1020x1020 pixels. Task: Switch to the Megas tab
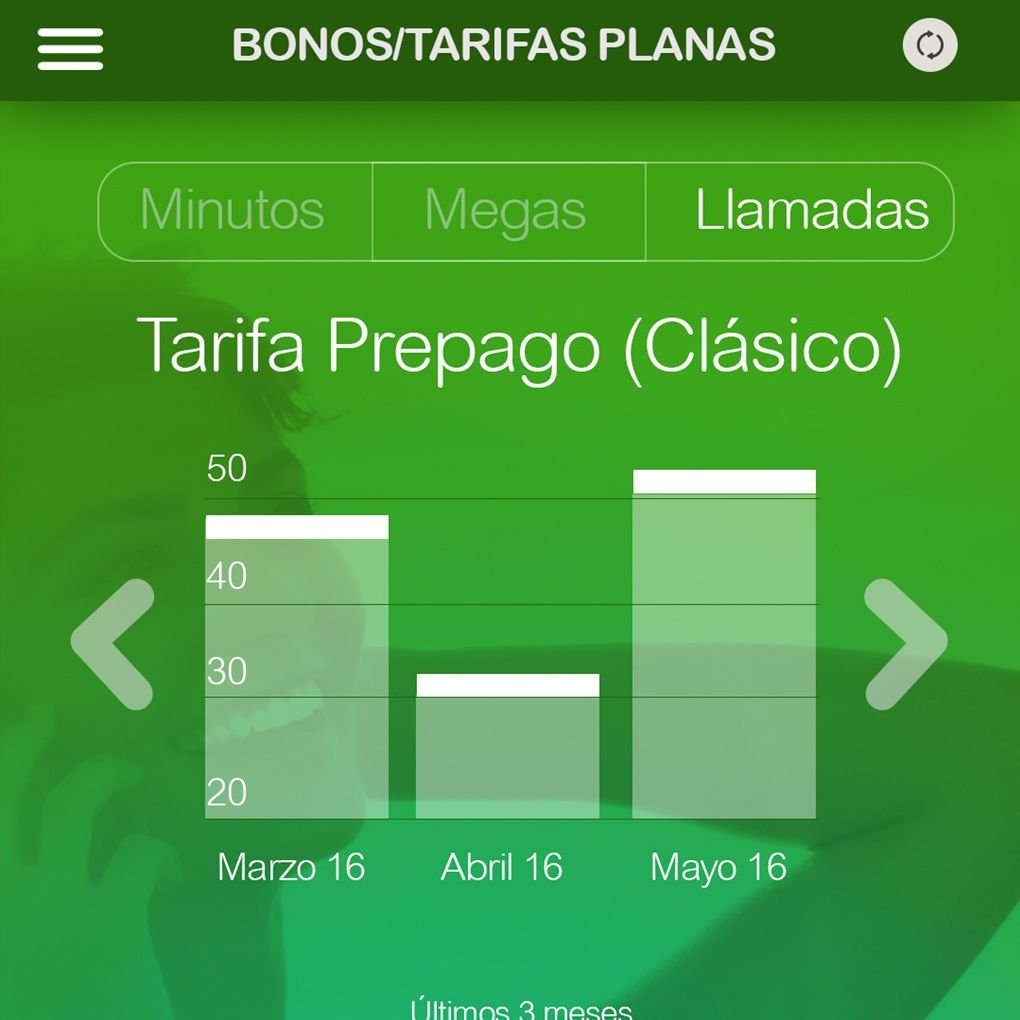point(508,211)
